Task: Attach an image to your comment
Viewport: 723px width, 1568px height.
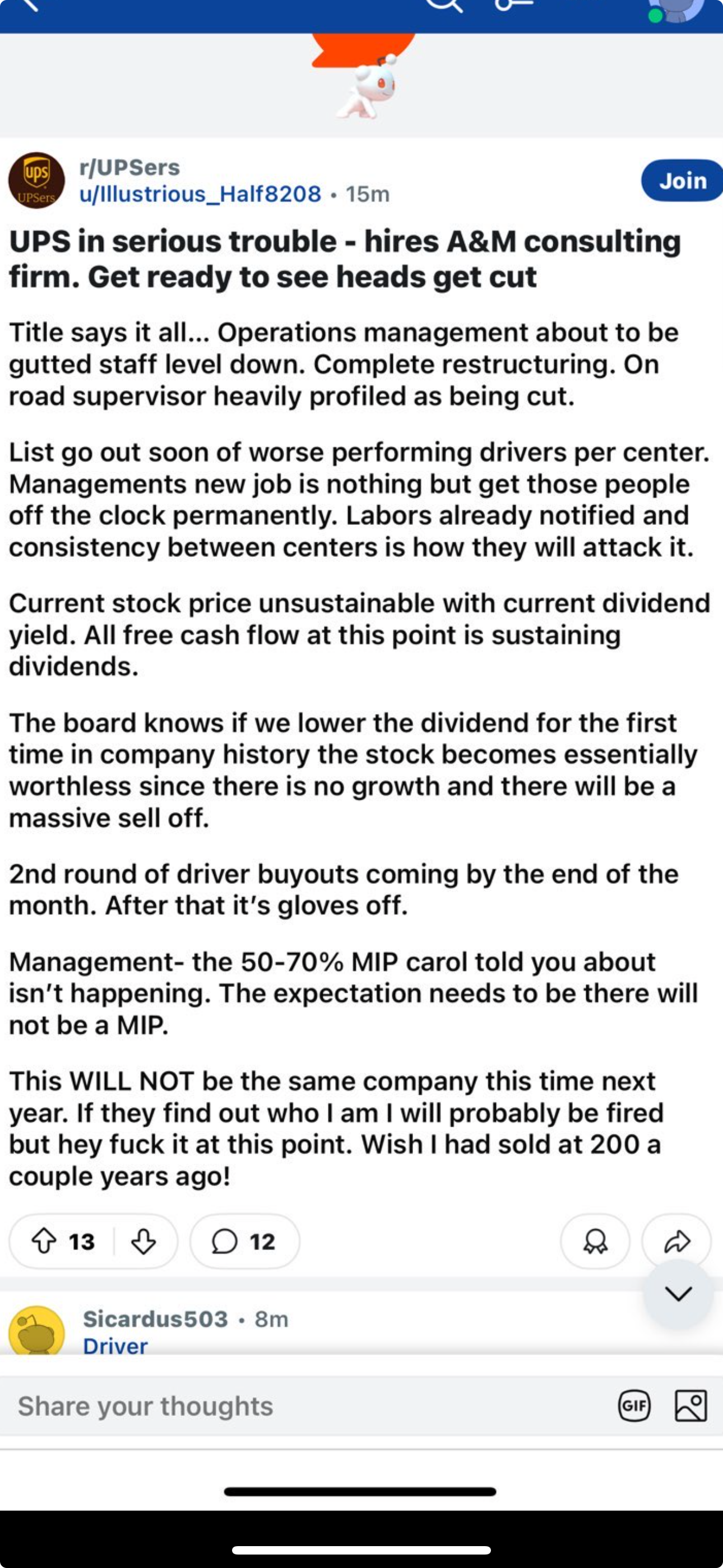Action: (x=690, y=1406)
